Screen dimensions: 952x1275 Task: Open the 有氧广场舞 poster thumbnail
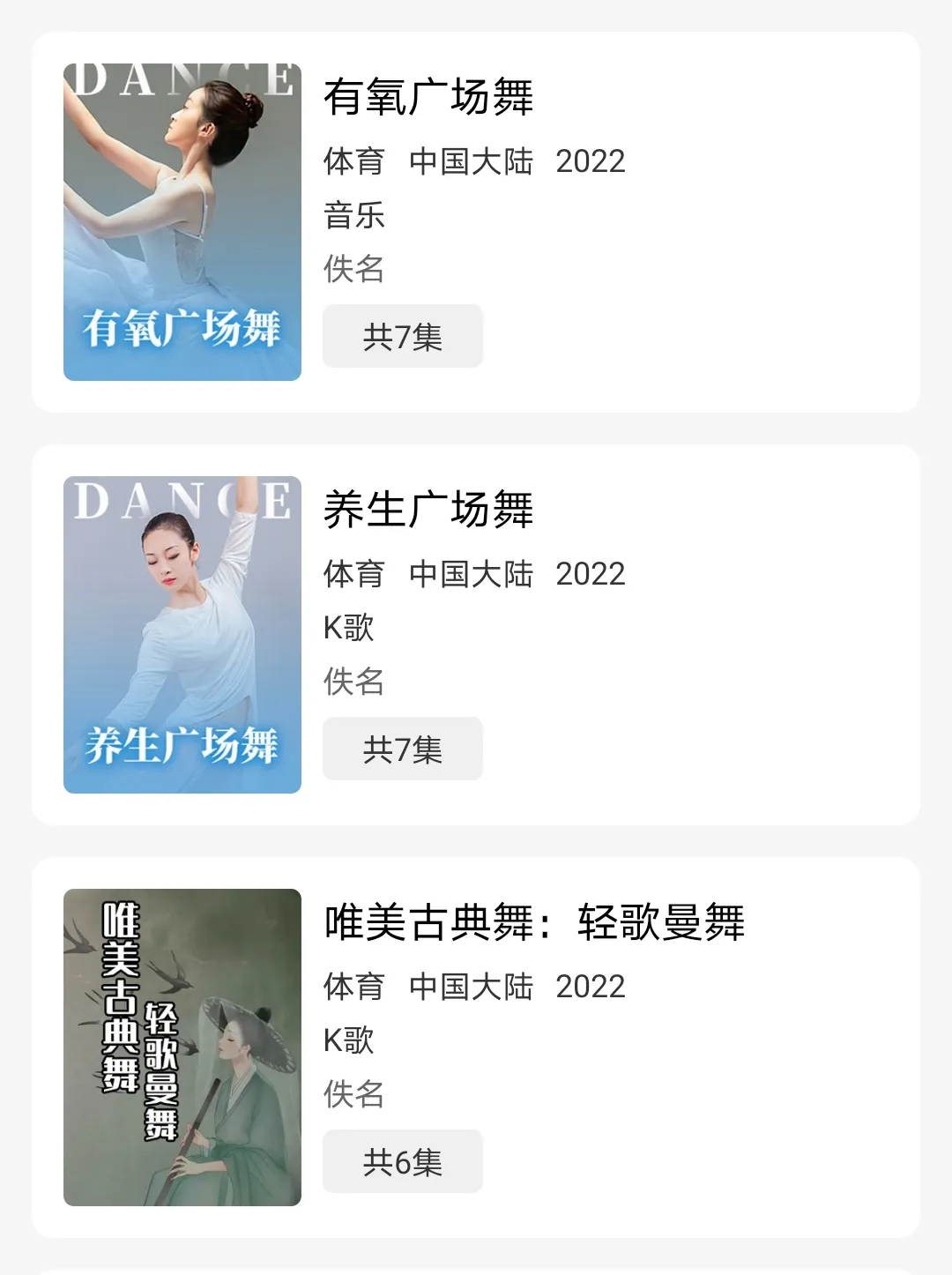(182, 222)
